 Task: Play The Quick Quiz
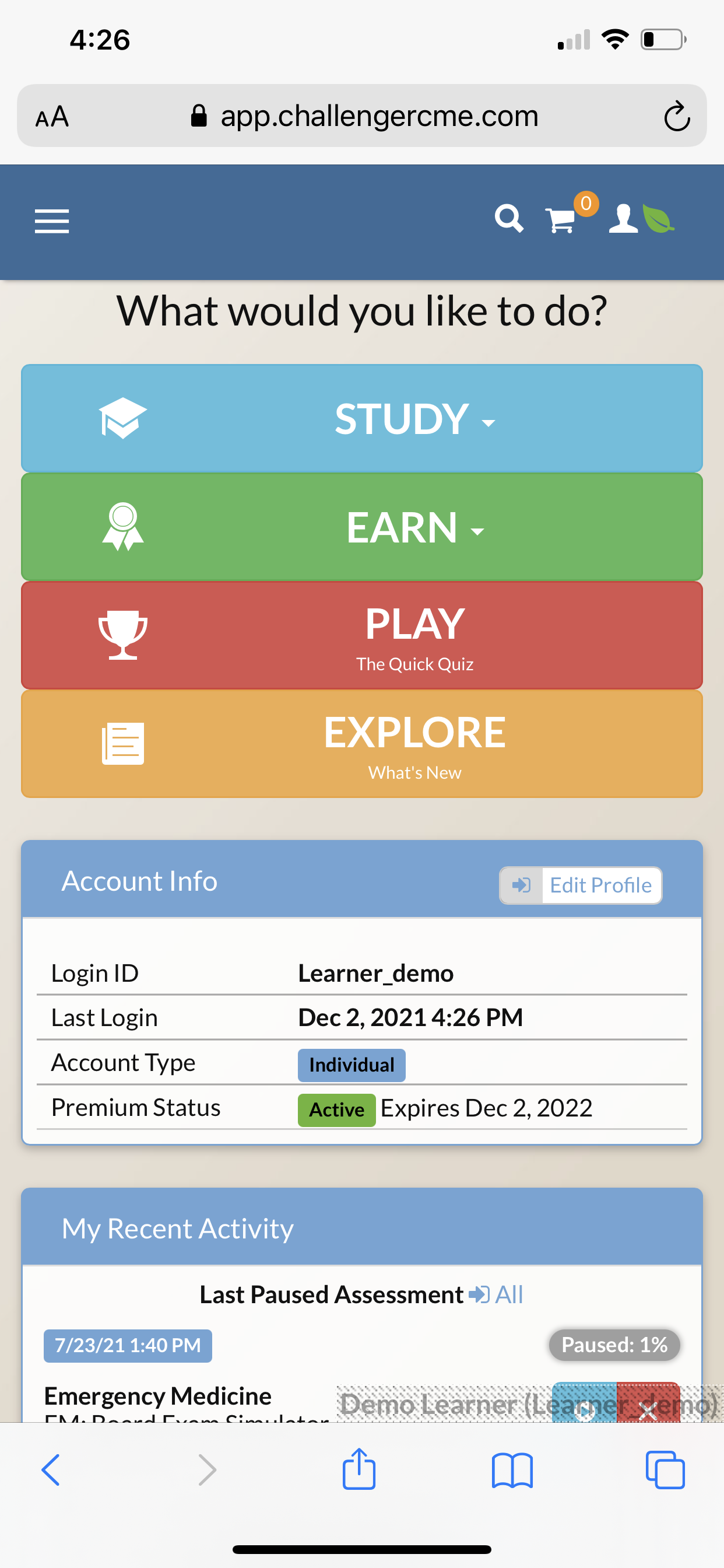coord(362,635)
